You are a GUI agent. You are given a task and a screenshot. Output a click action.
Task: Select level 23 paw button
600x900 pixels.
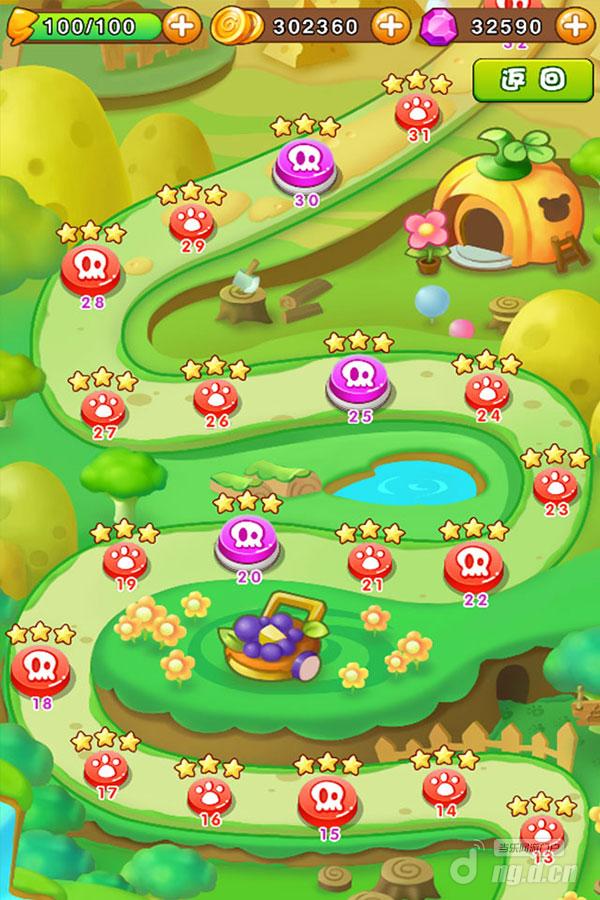click(x=554, y=486)
